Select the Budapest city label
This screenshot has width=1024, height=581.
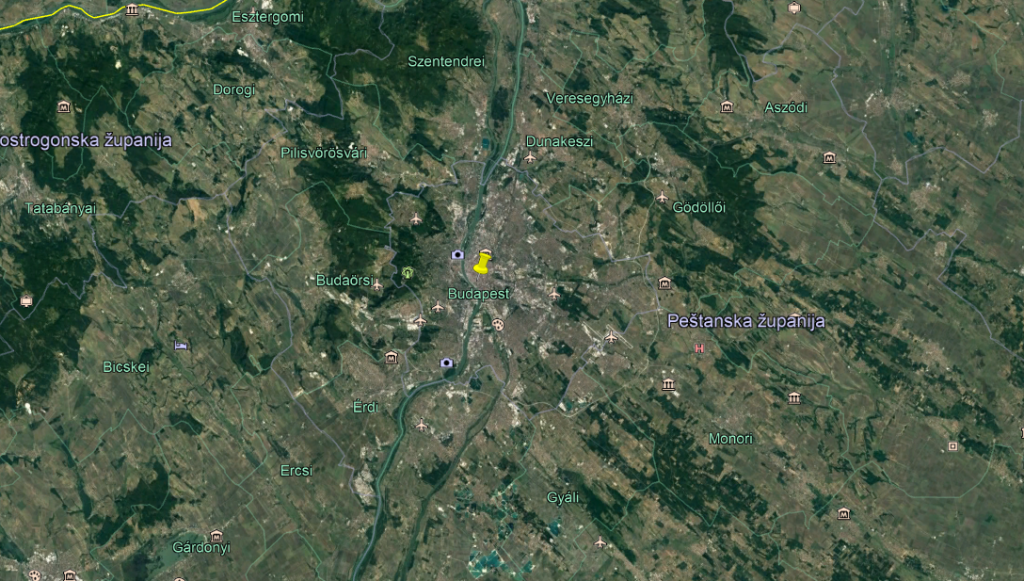pyautogui.click(x=479, y=294)
